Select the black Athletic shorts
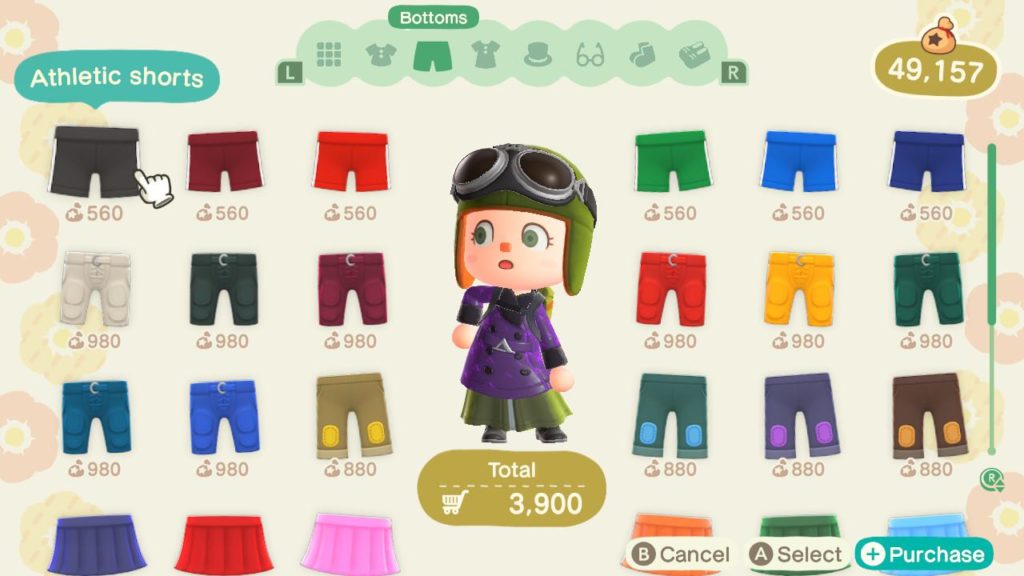This screenshot has height=576, width=1024. [x=96, y=160]
